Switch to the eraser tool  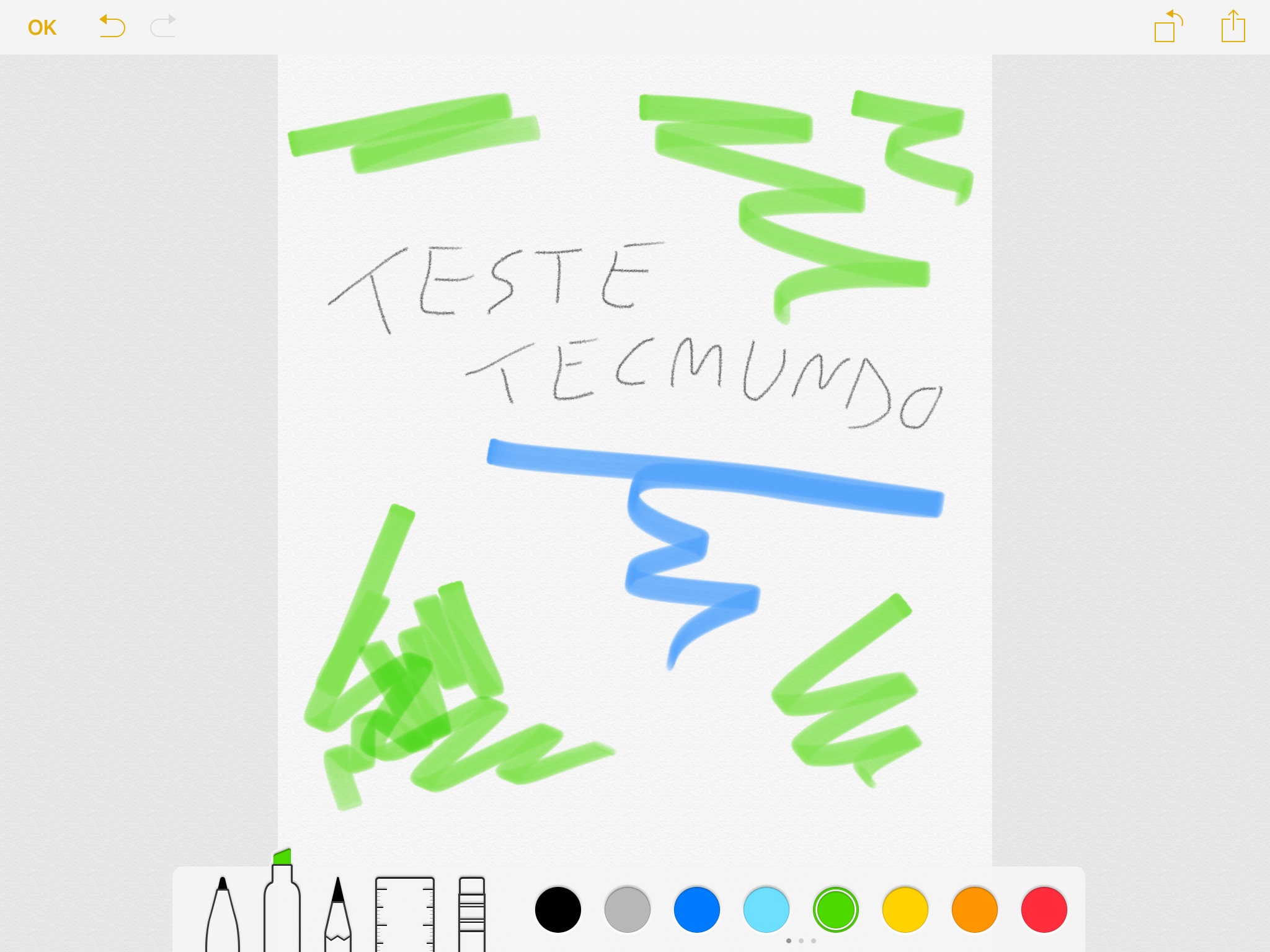[472, 914]
